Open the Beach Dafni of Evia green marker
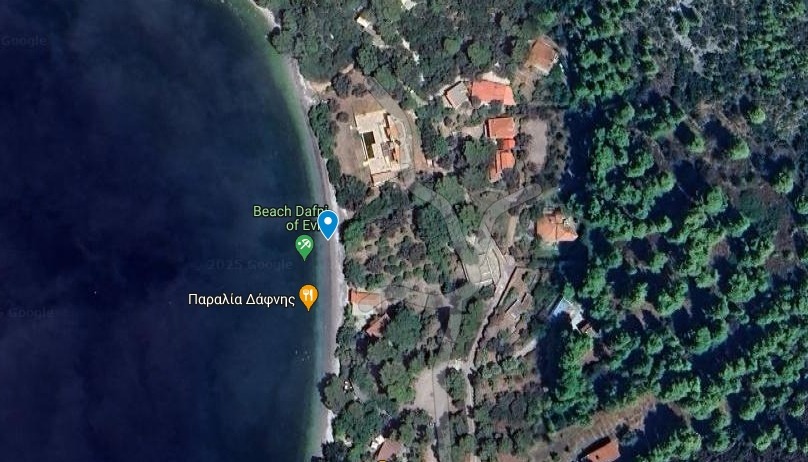Screen dimensions: 808x462 coord(304,245)
